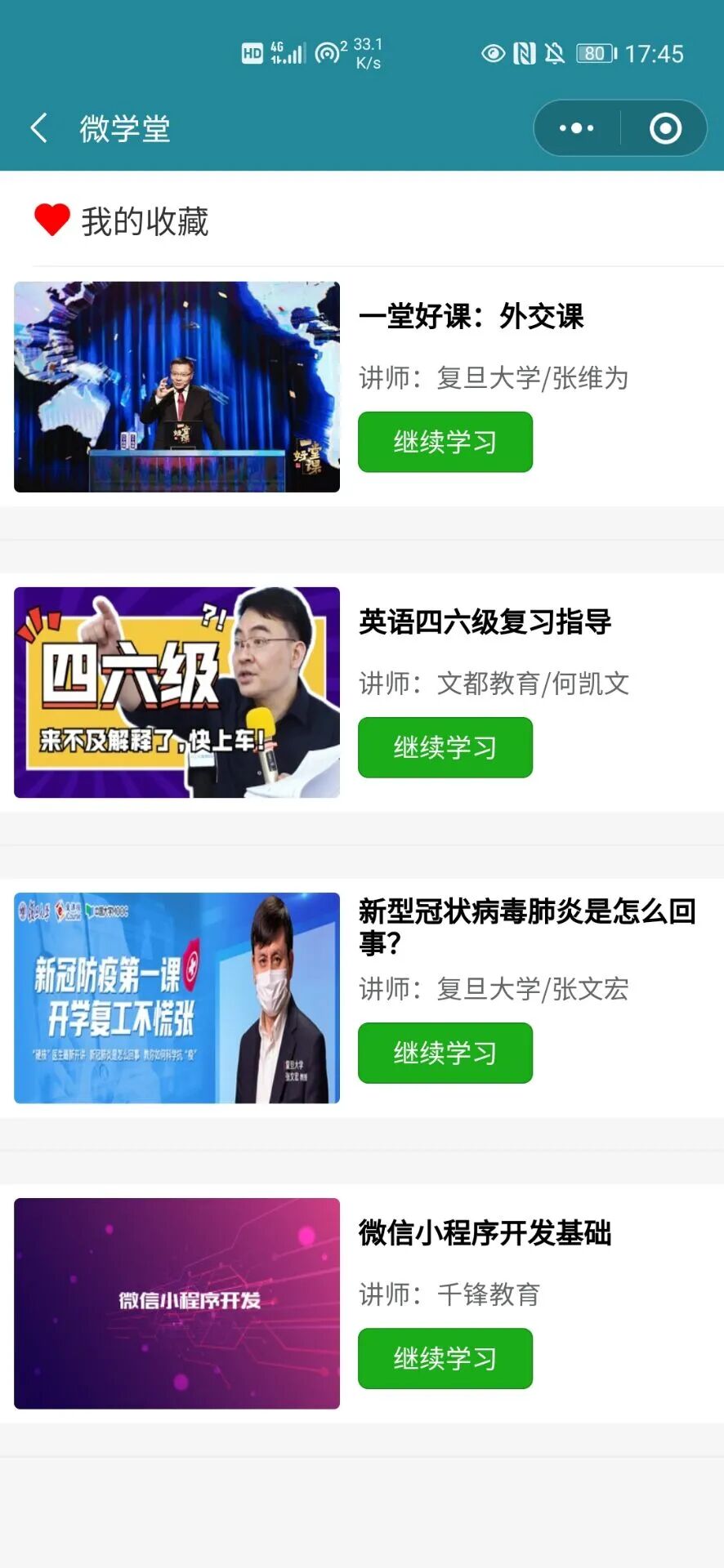Close the mini program with the circle button

665,128
